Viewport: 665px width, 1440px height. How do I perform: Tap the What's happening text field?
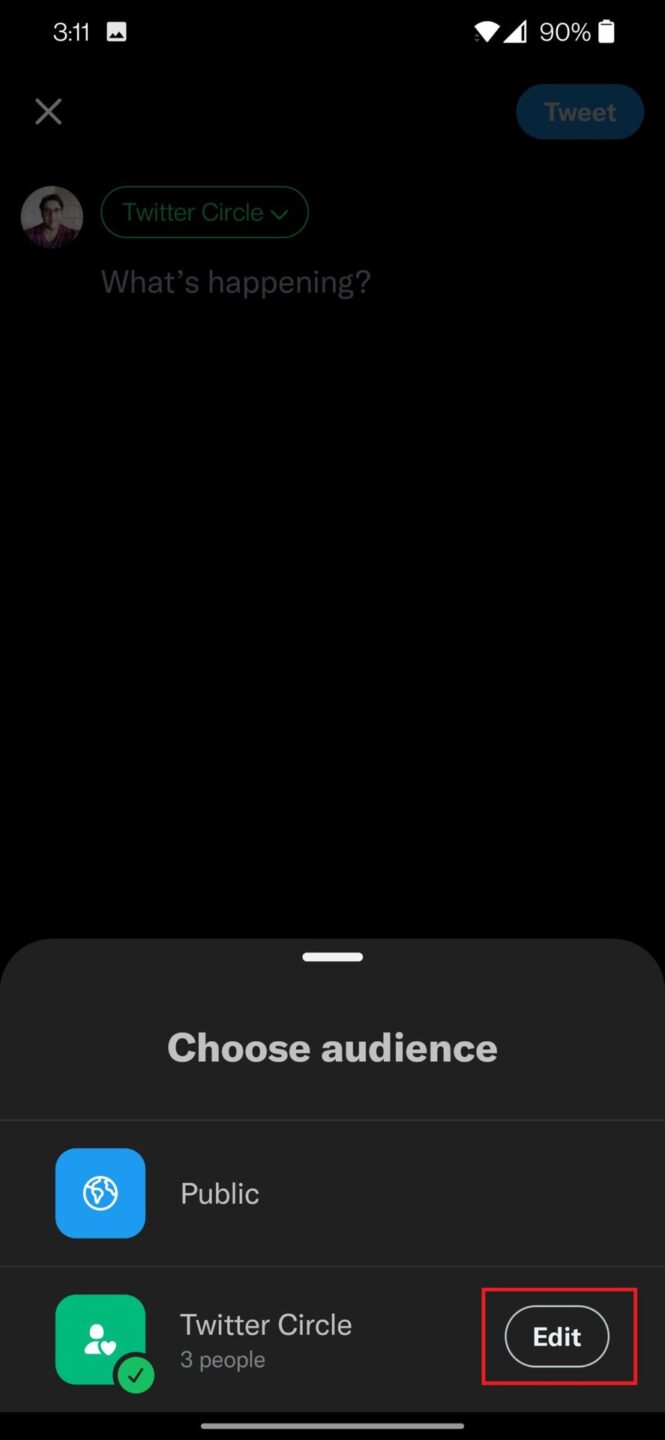(x=236, y=282)
